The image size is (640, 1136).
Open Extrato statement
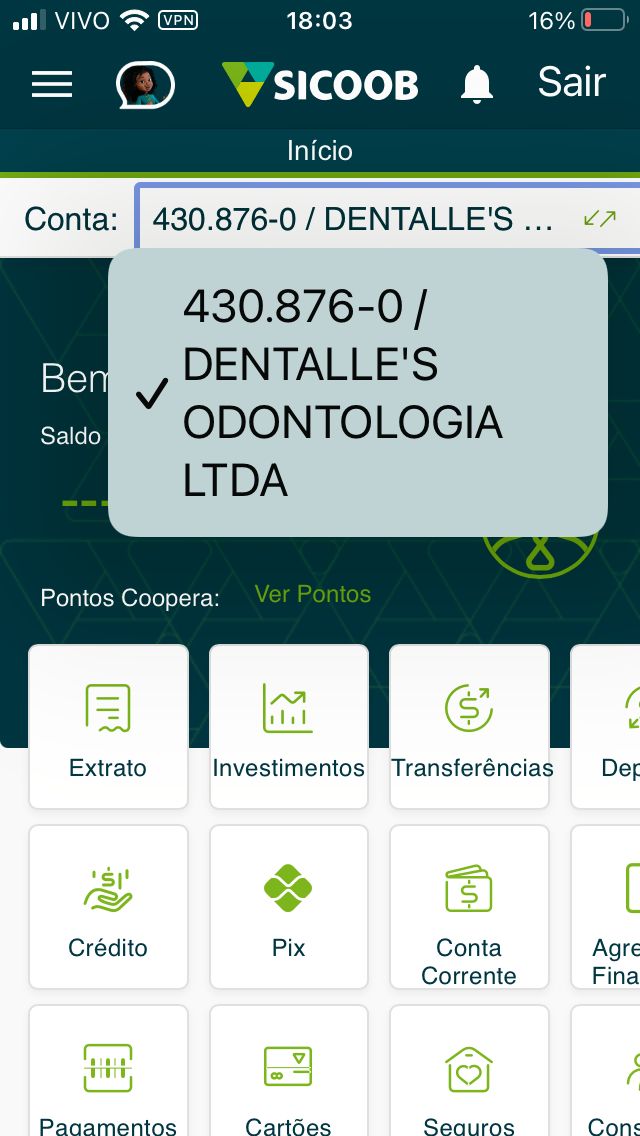[x=108, y=727]
